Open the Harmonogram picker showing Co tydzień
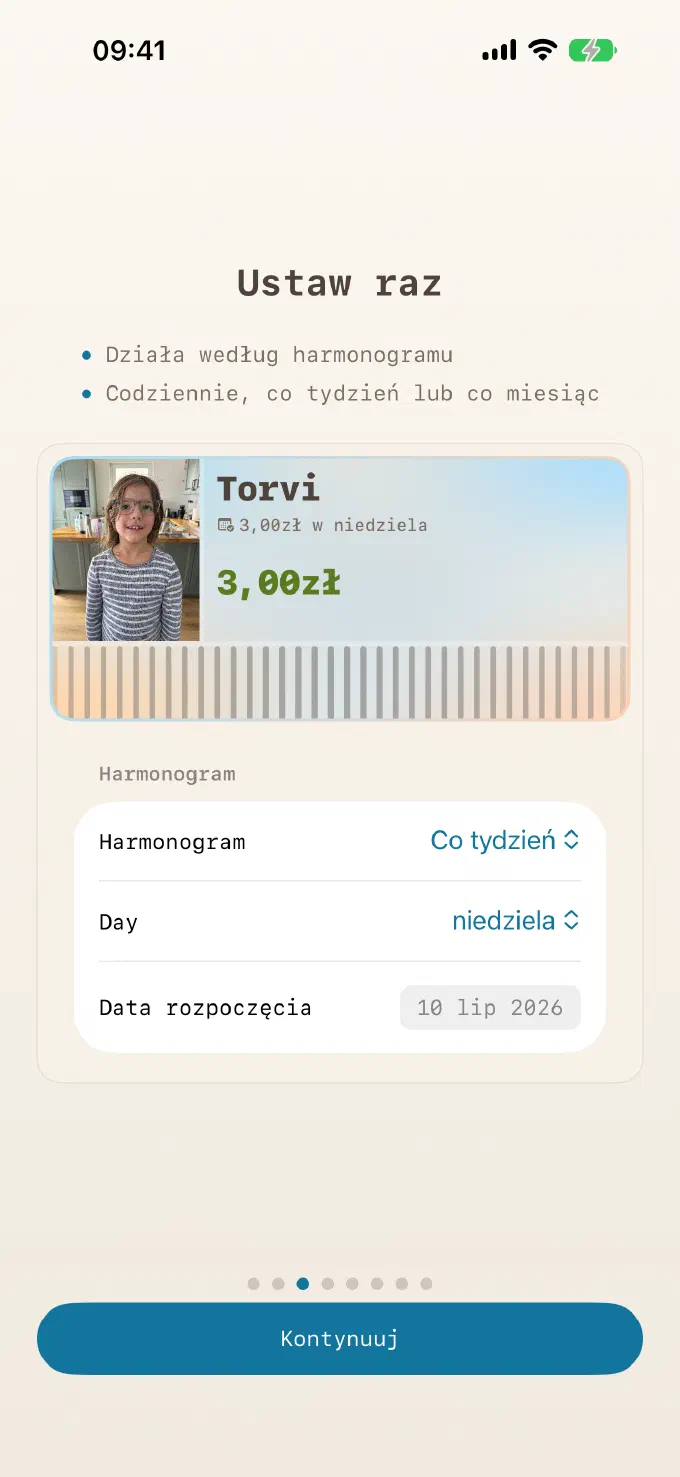Screen dimensions: 680x1477 click(505, 840)
